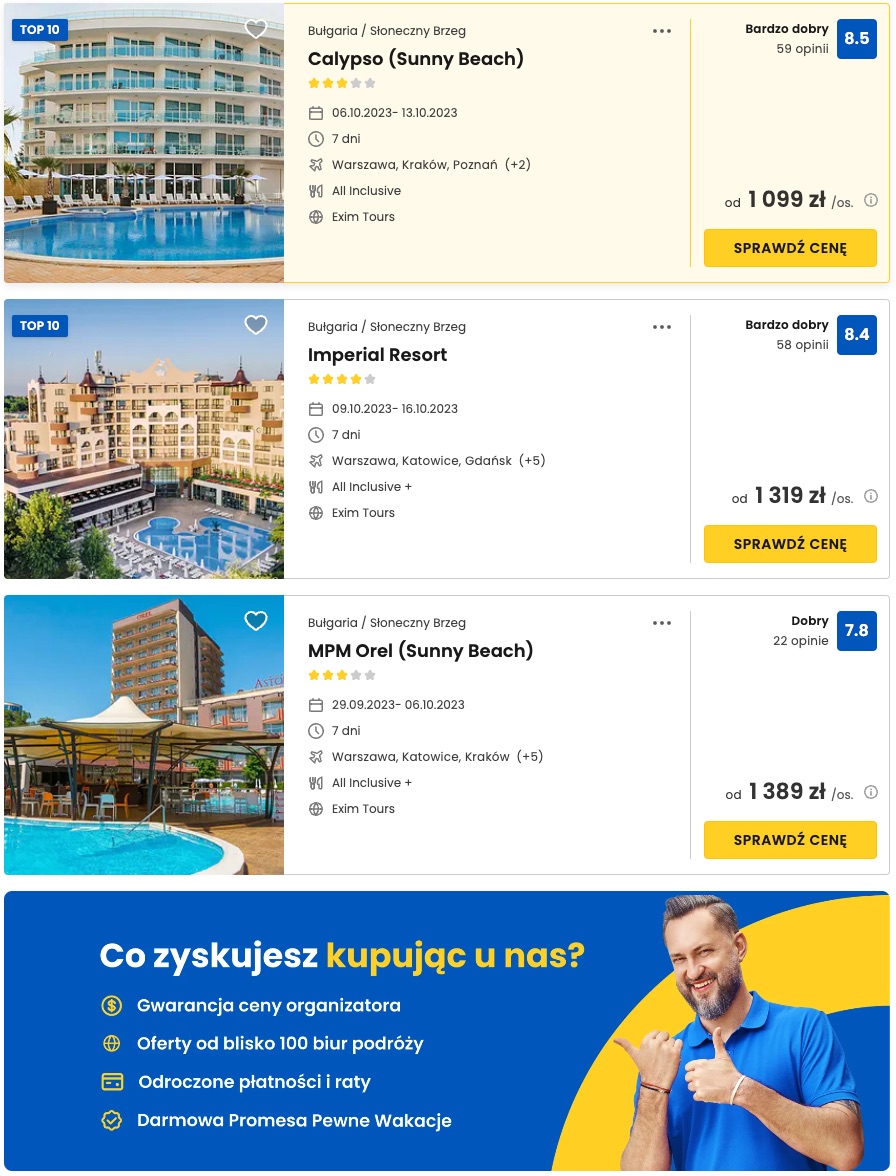Tap the heart on MPM Orel hotel
Viewport: 896px width, 1176px height.
tap(256, 621)
